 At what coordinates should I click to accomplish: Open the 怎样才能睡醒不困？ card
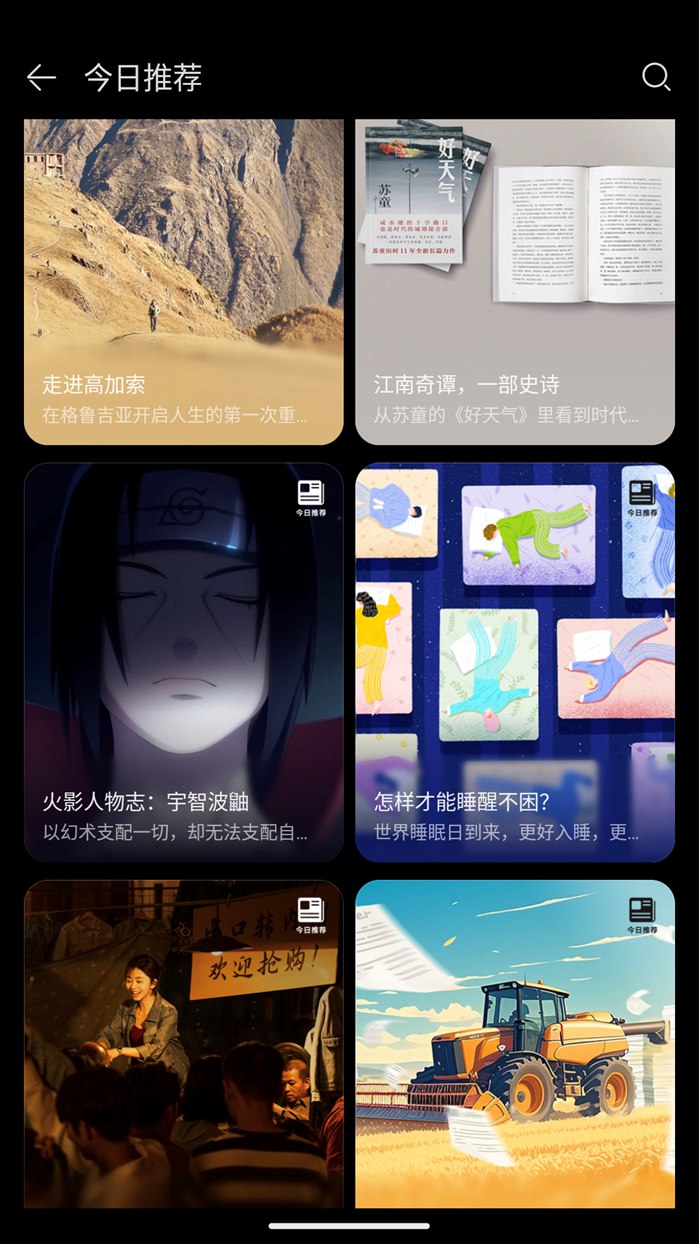click(x=515, y=662)
